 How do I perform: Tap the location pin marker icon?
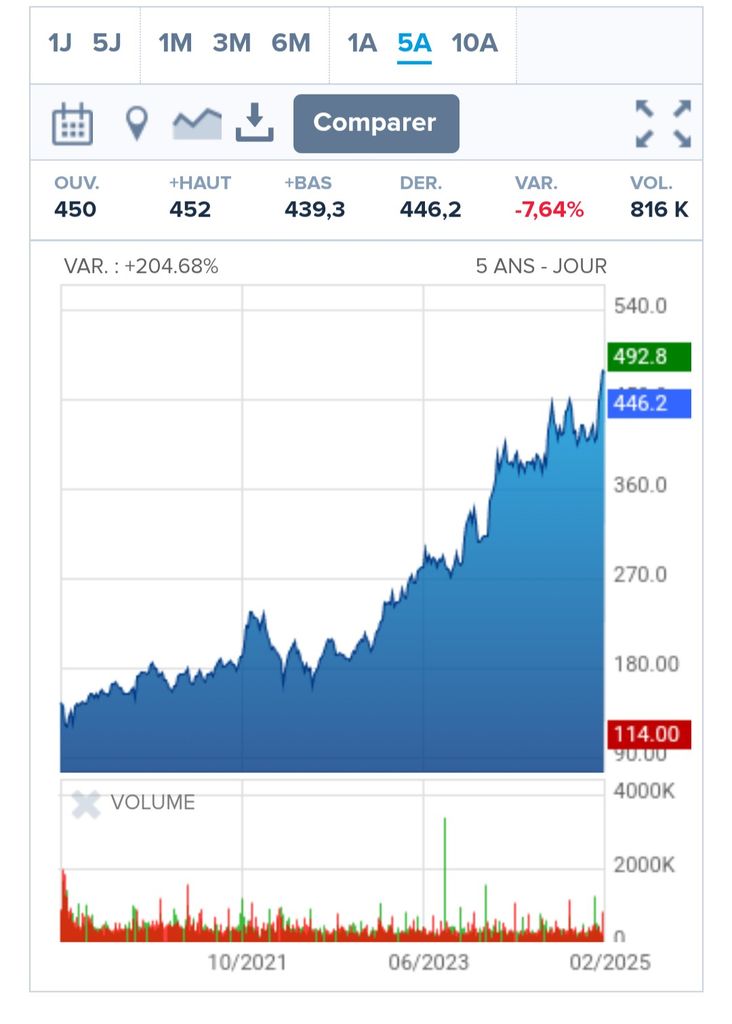(x=136, y=124)
